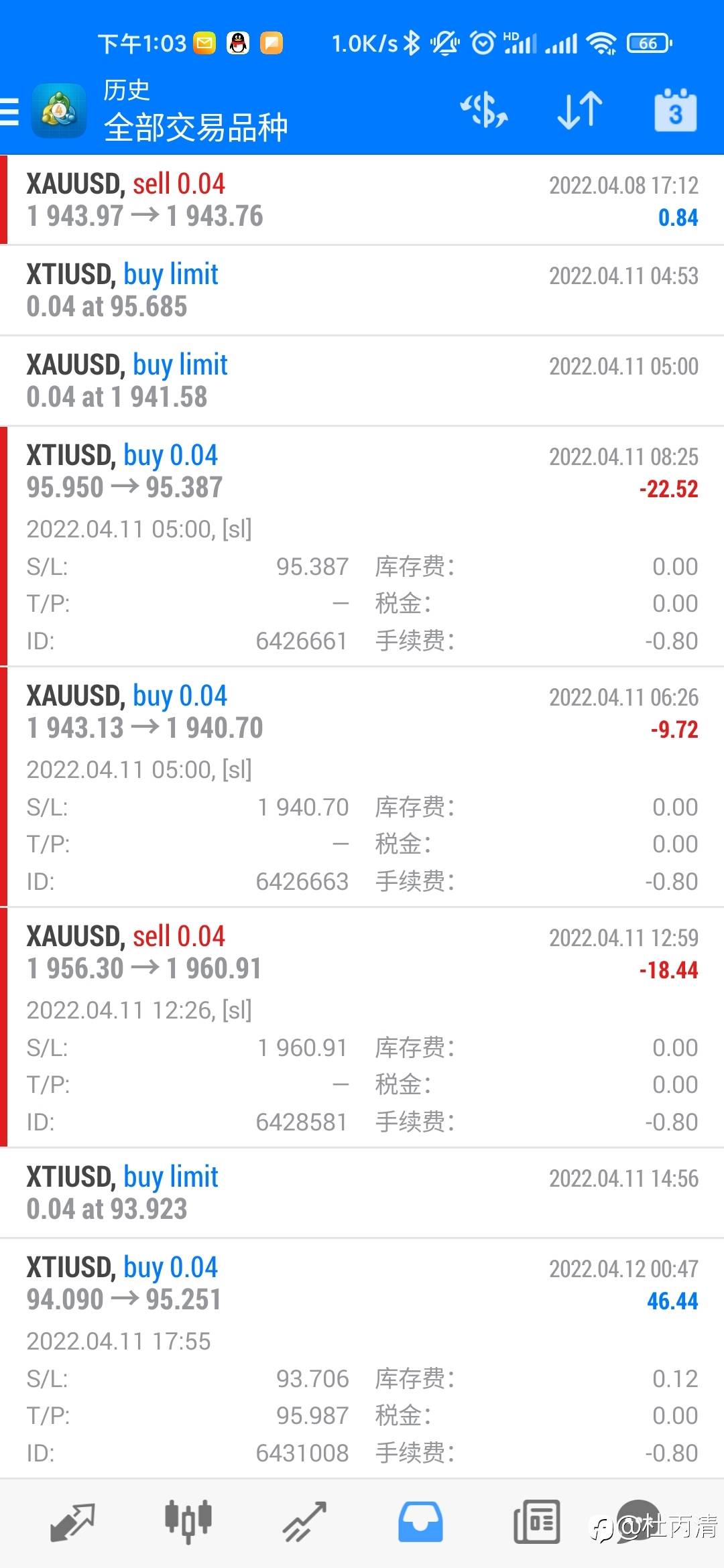Screen dimensions: 724x1568
Task: Filter history by trading symbol
Action: 484,111
